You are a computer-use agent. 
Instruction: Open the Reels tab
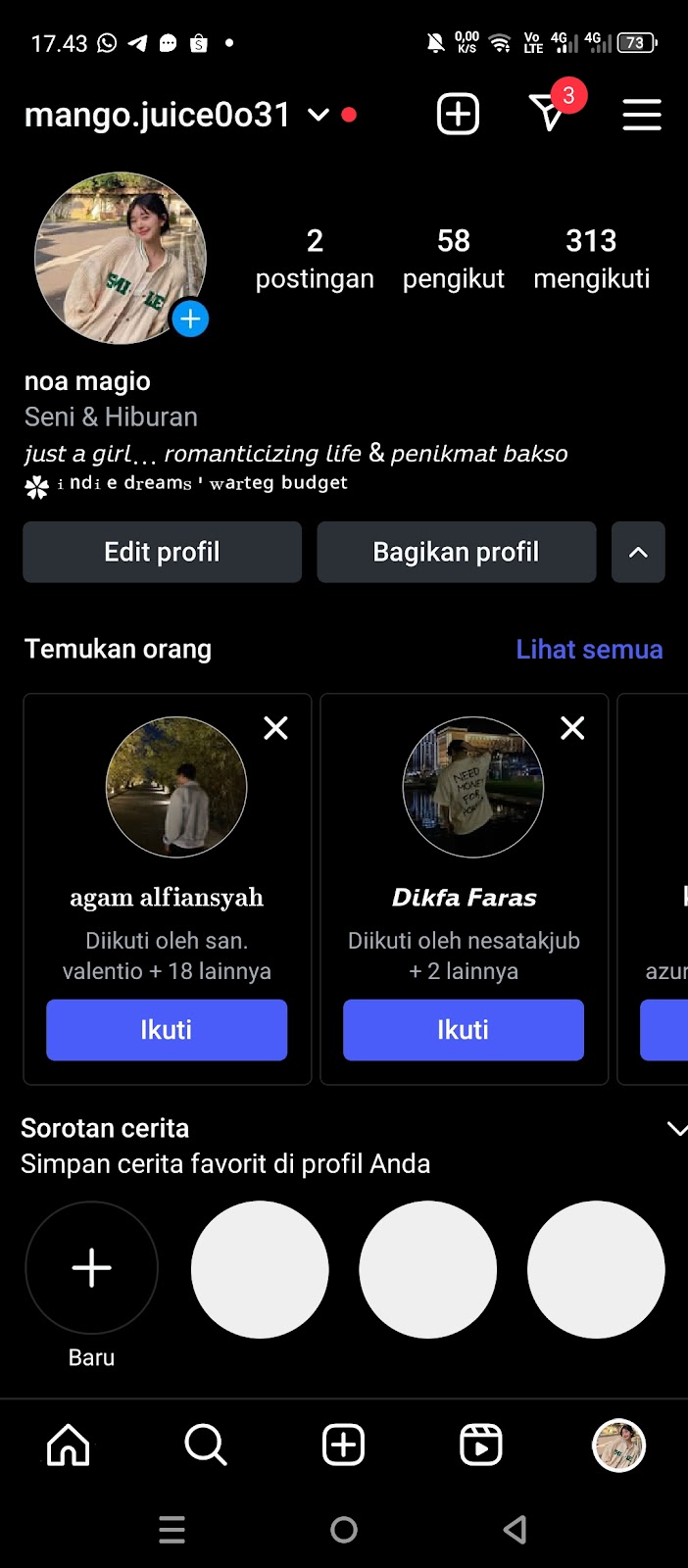(481, 1445)
